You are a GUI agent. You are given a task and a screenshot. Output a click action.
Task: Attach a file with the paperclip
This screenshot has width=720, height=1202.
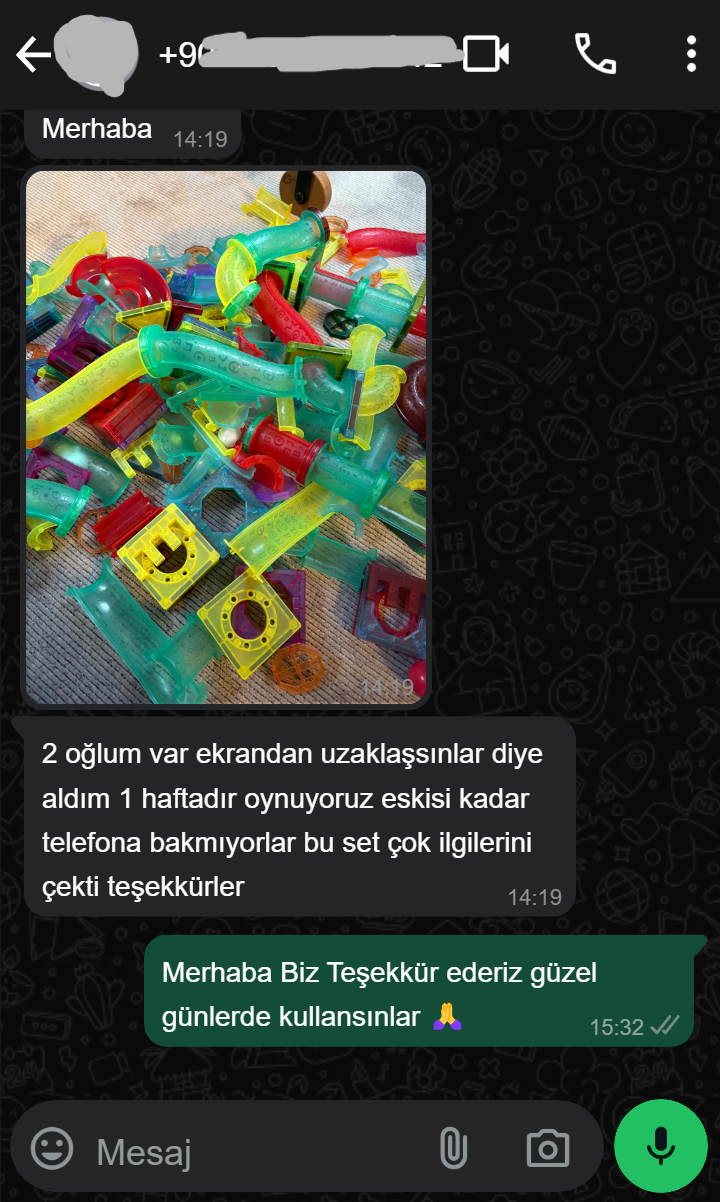click(x=453, y=1148)
